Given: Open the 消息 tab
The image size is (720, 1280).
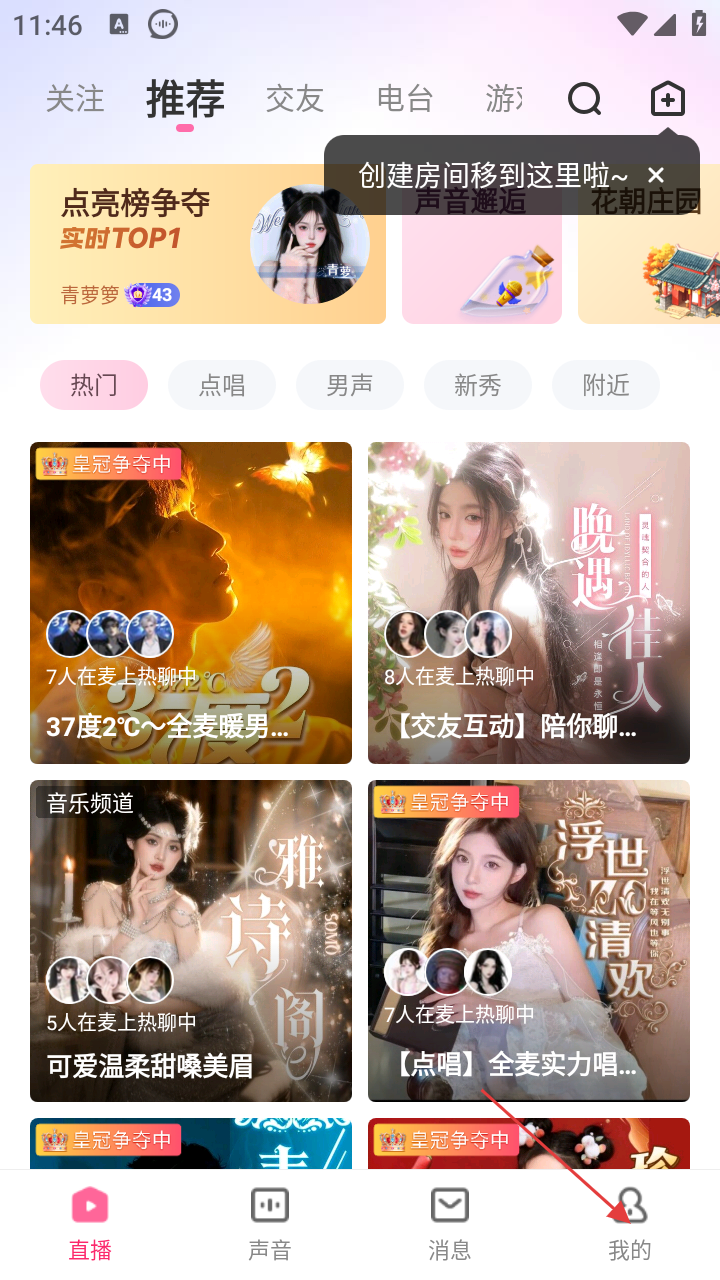Looking at the screenshot, I should point(450,1224).
